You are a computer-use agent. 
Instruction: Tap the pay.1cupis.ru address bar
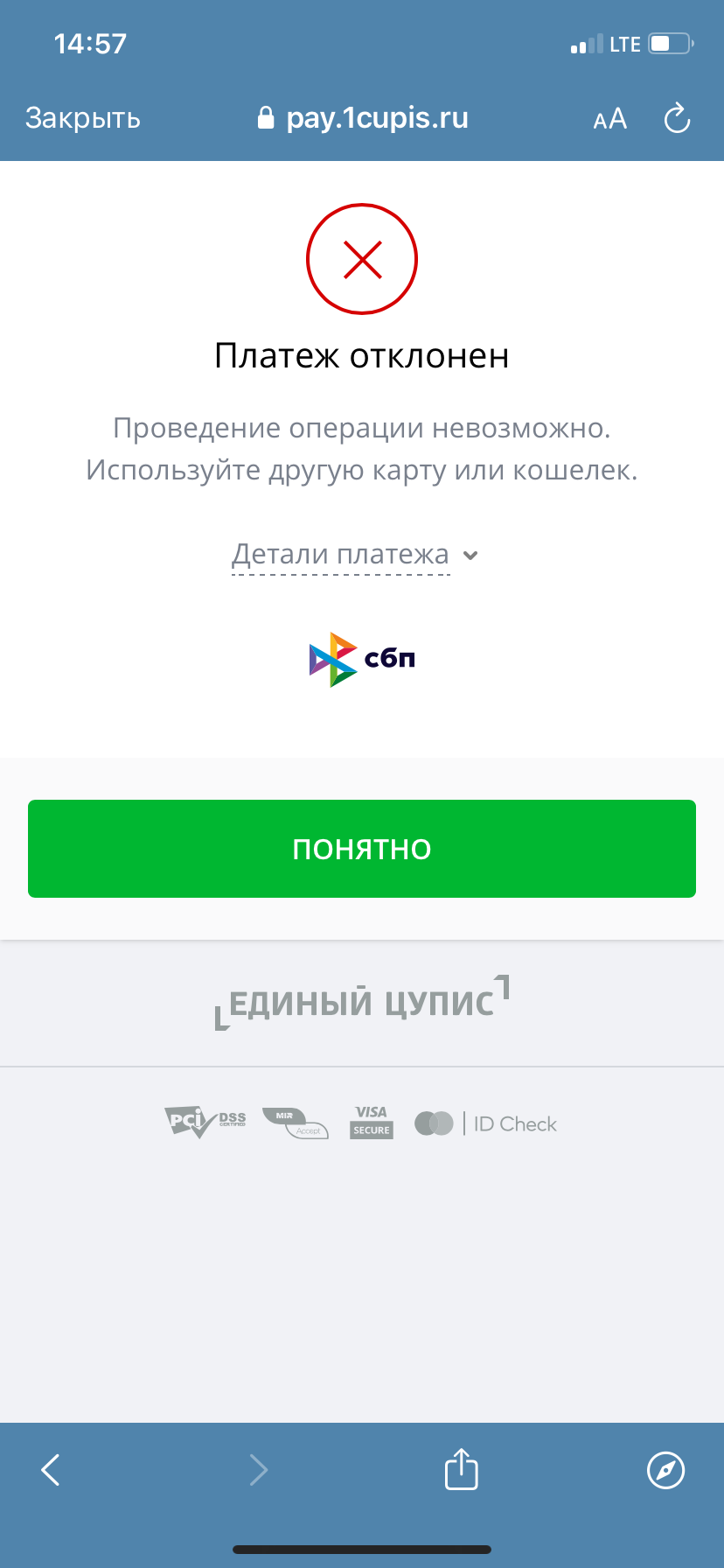[x=363, y=118]
